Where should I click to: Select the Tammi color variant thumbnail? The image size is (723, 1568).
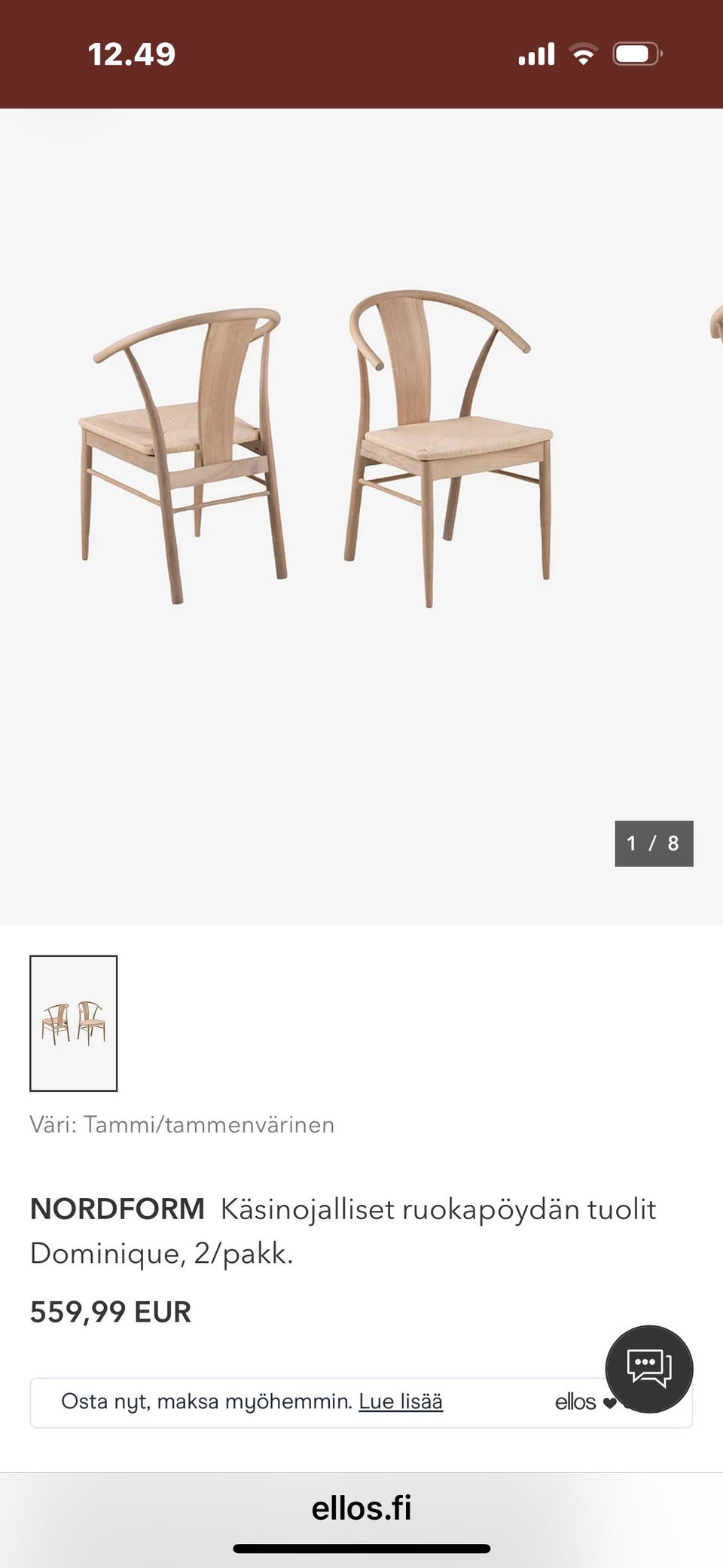pos(73,1022)
